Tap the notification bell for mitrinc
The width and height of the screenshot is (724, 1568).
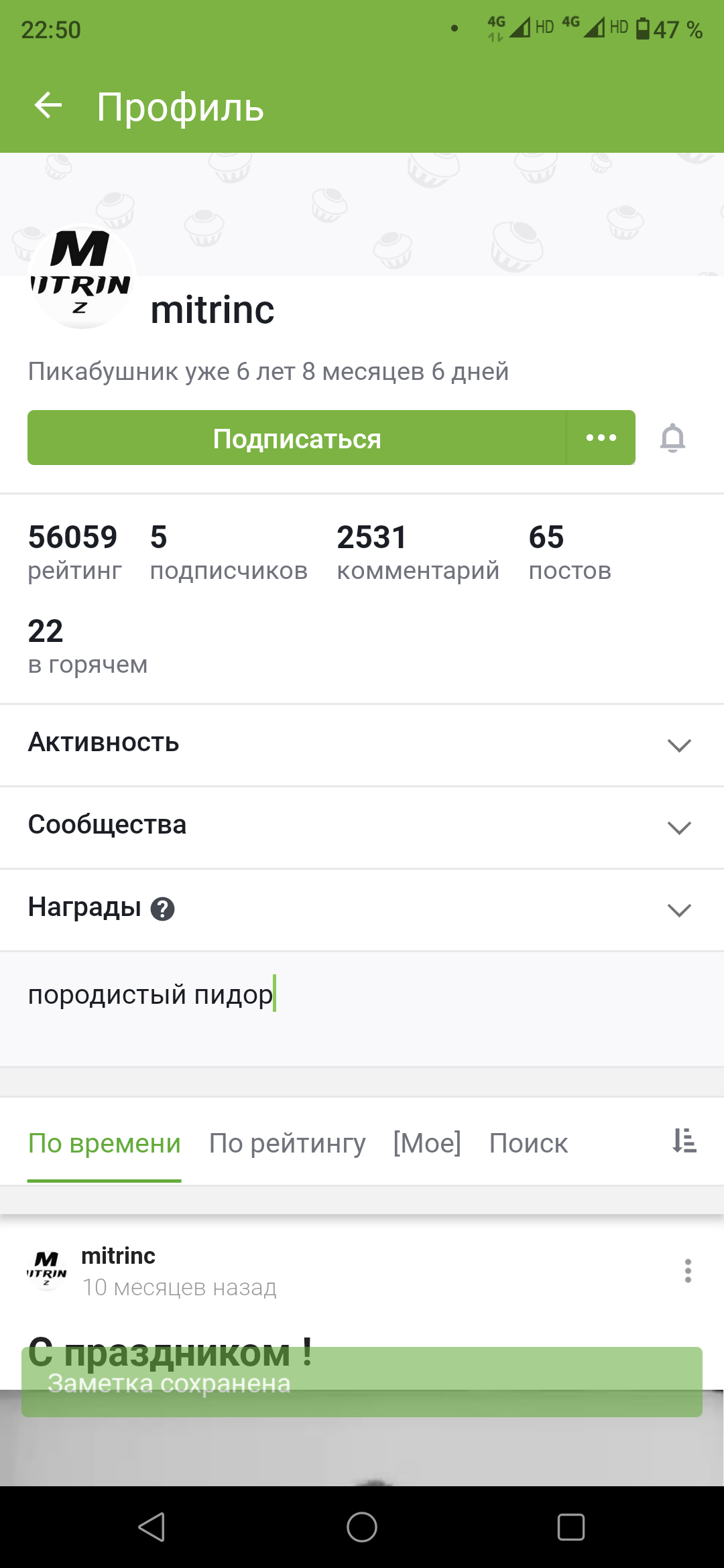pos(672,438)
